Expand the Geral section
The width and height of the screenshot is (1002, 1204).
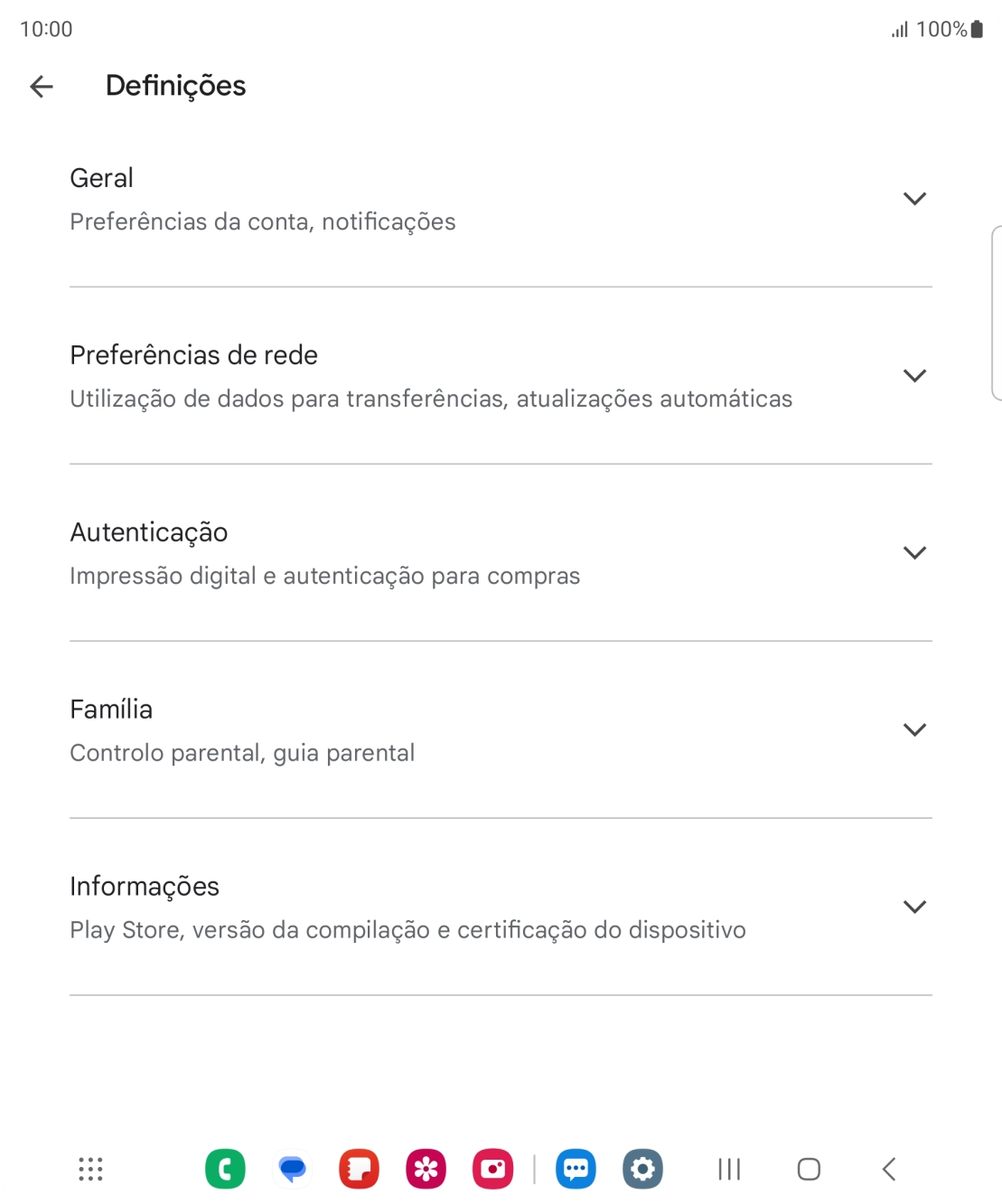[x=916, y=198]
